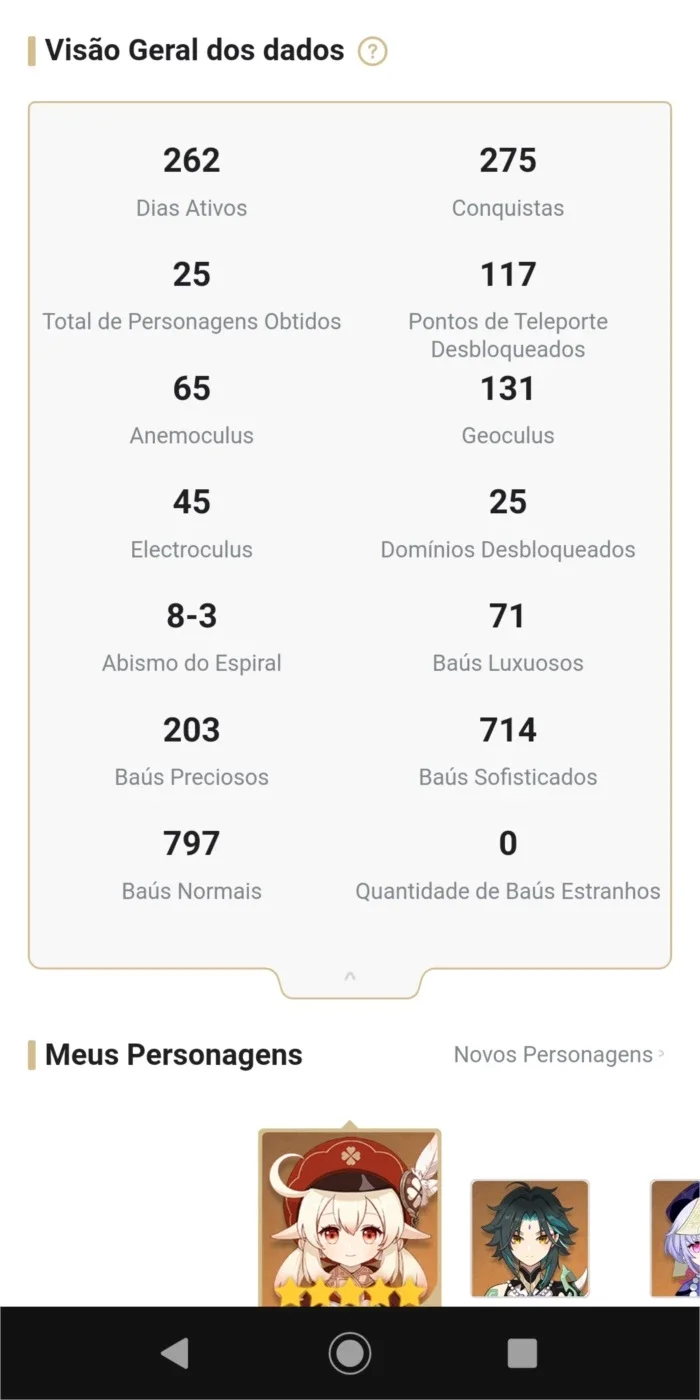Select the Klee character card
The image size is (700, 1400).
350,1218
